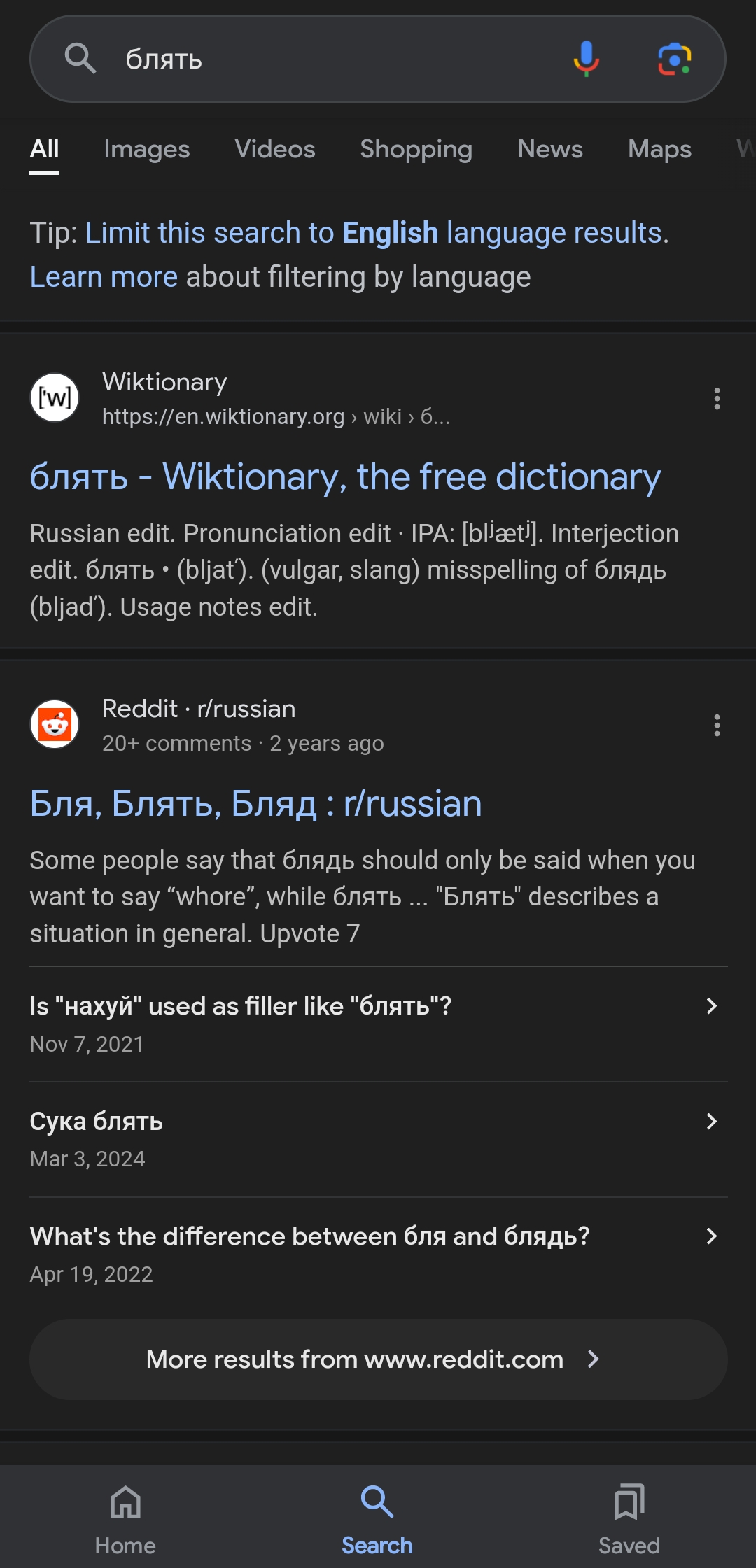Open the thread dated Apr 19, 2022
This screenshot has height=1568, width=756.
click(378, 1255)
